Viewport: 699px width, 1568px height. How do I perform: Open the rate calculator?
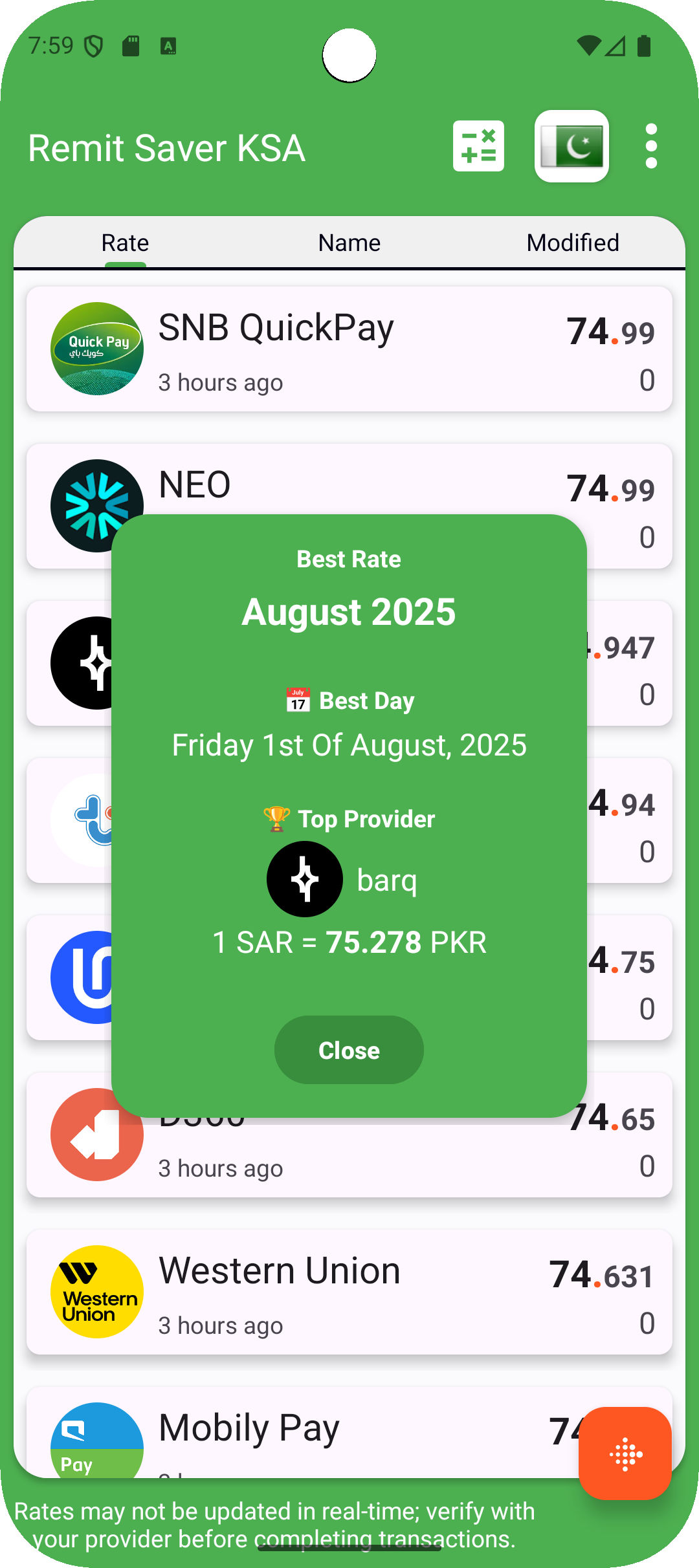pyautogui.click(x=478, y=146)
